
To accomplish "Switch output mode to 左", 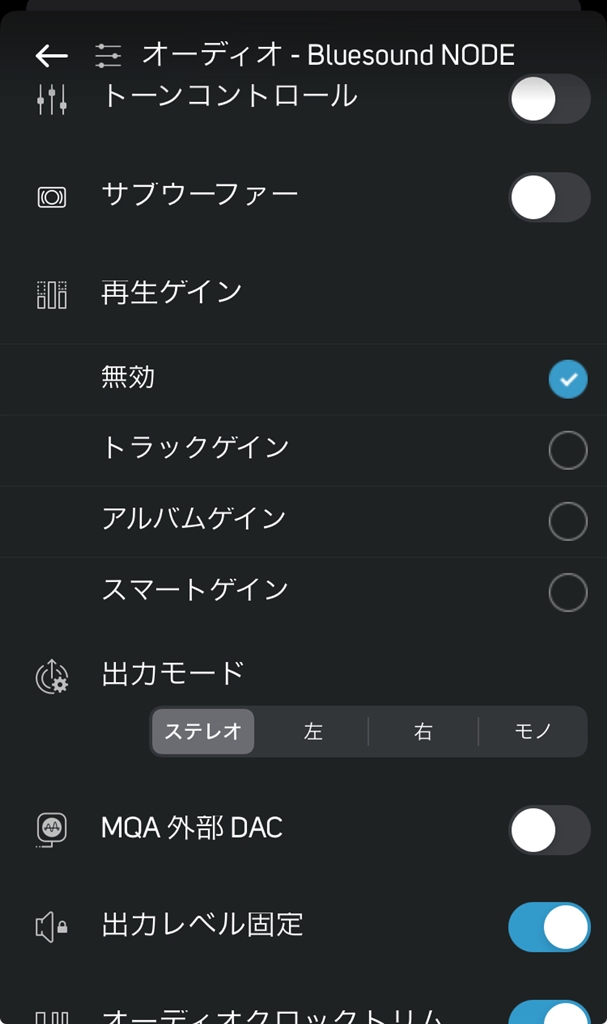I will tap(313, 731).
